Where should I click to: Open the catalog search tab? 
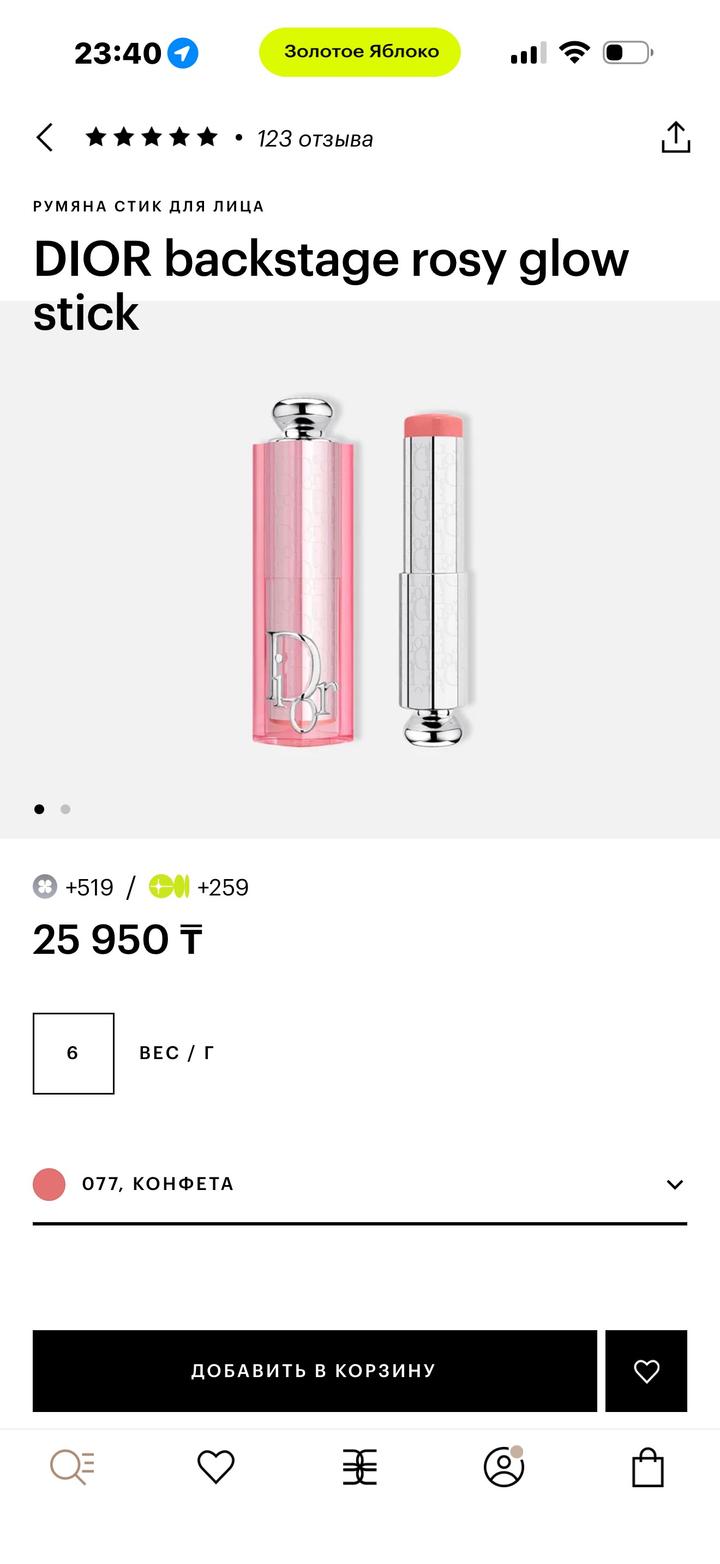pyautogui.click(x=72, y=1467)
